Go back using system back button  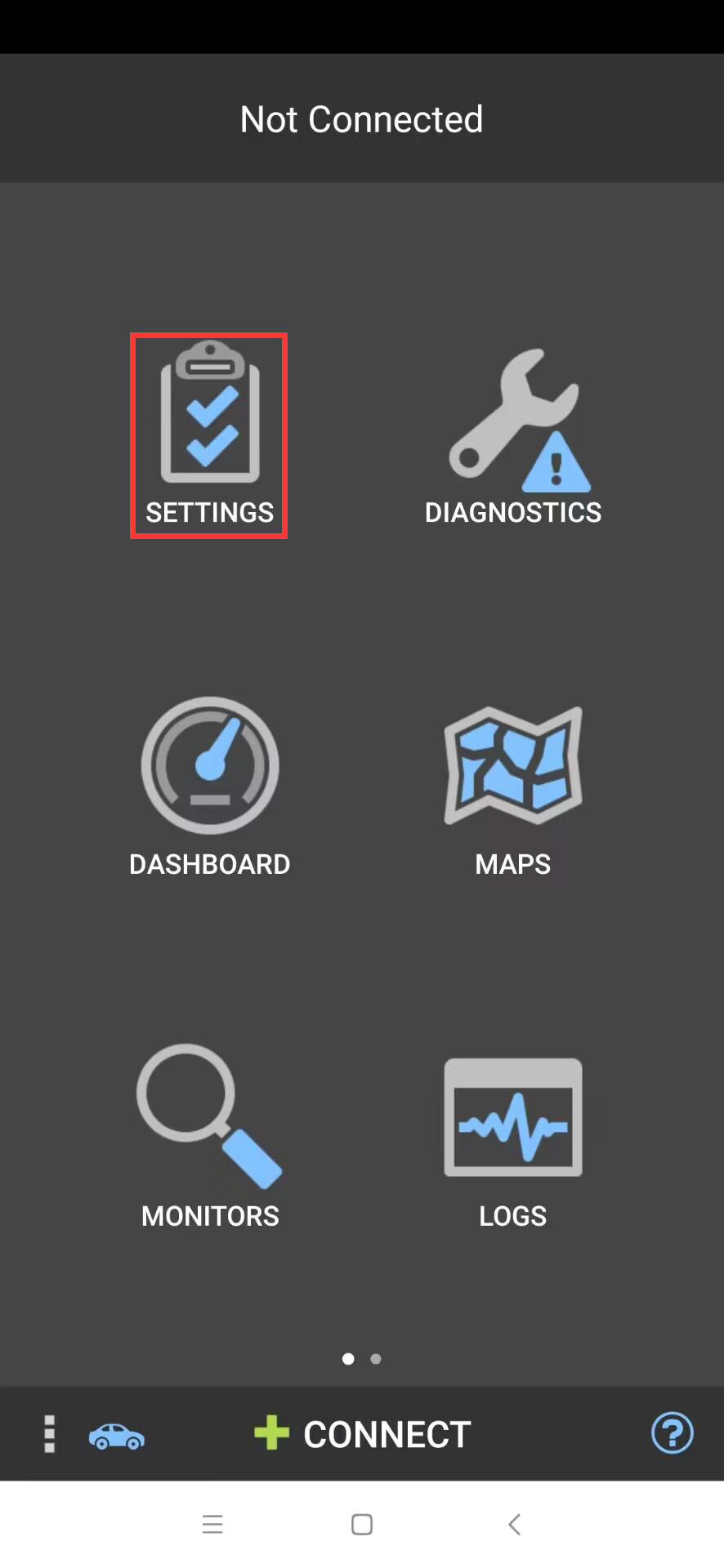[514, 1524]
